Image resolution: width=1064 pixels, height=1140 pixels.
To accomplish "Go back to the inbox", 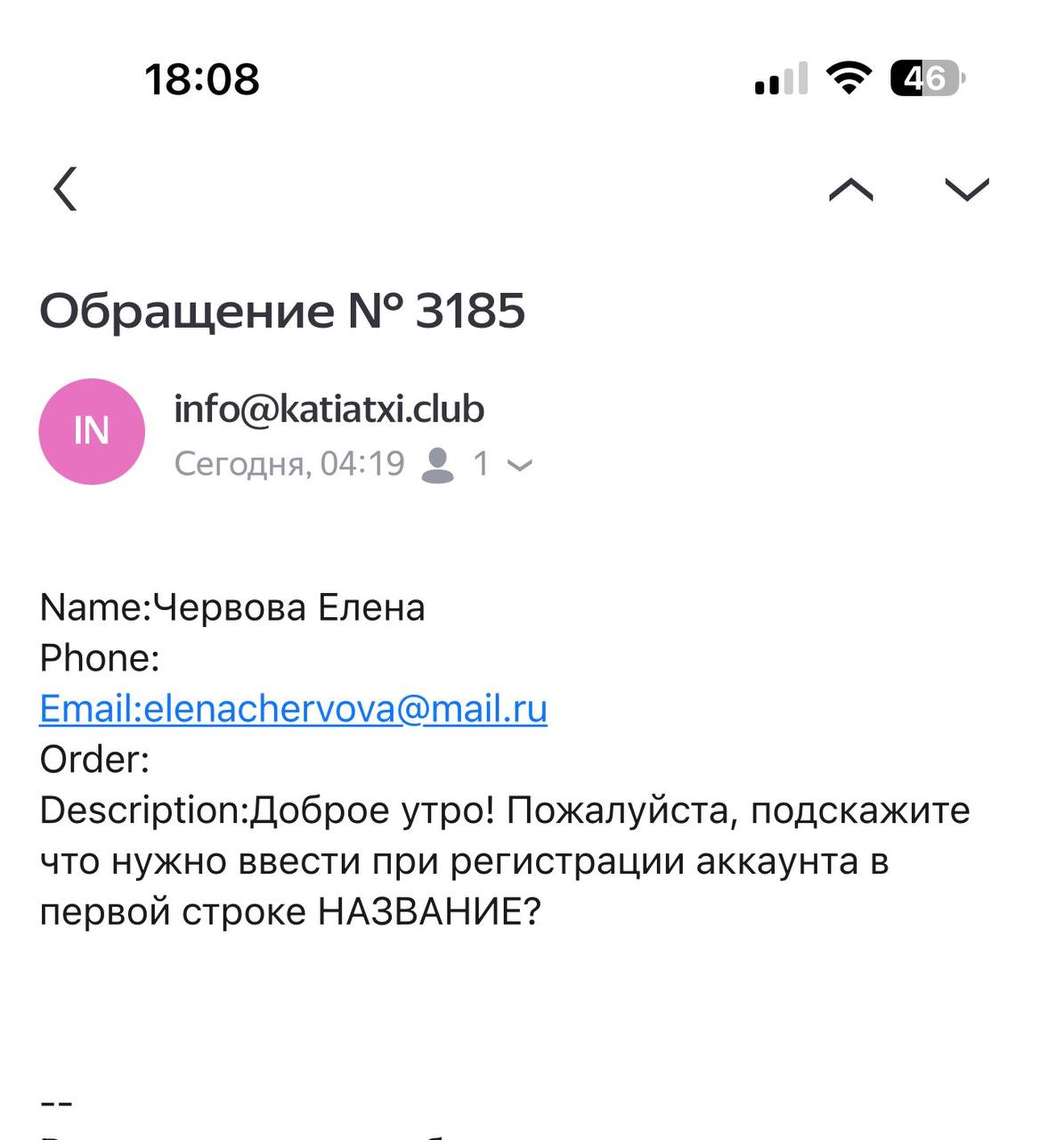I will (65, 188).
